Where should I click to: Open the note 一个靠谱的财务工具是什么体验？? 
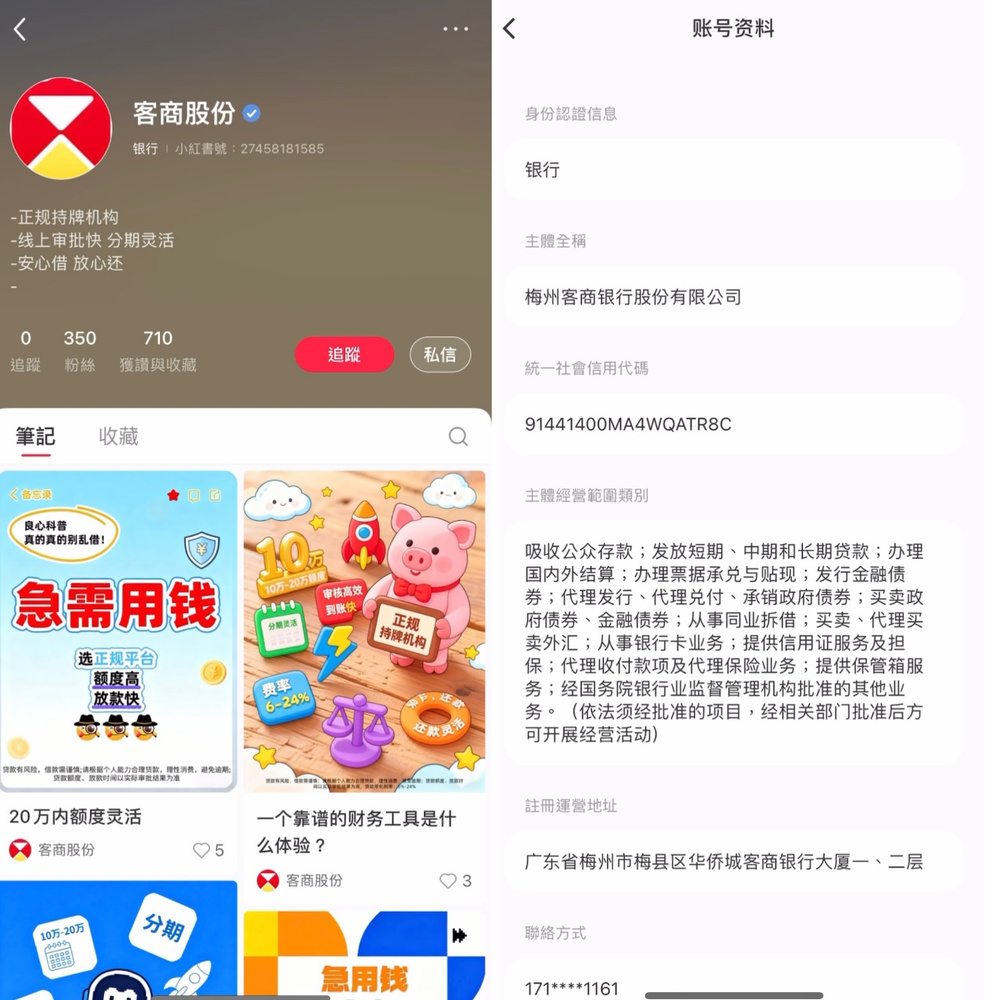tap(364, 632)
